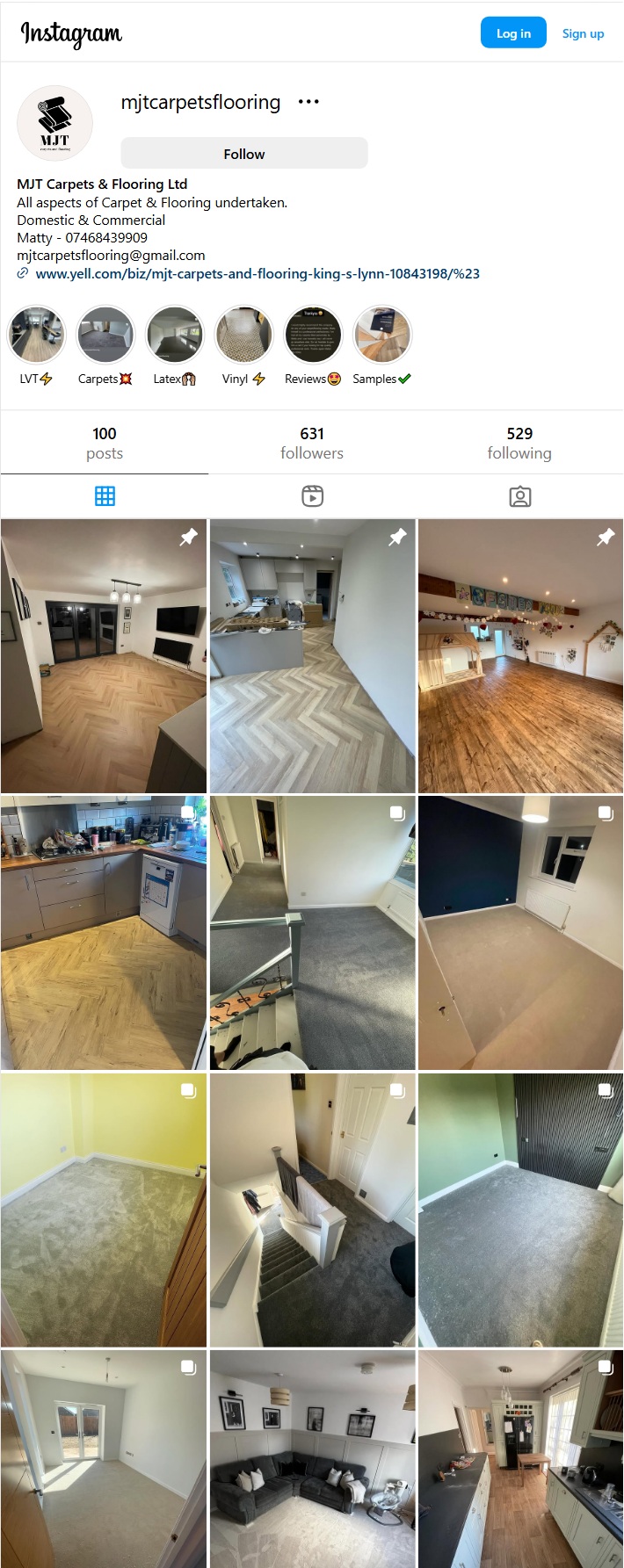This screenshot has width=624, height=1568.
Task: Open the Vinyl story highlight
Action: [x=243, y=336]
